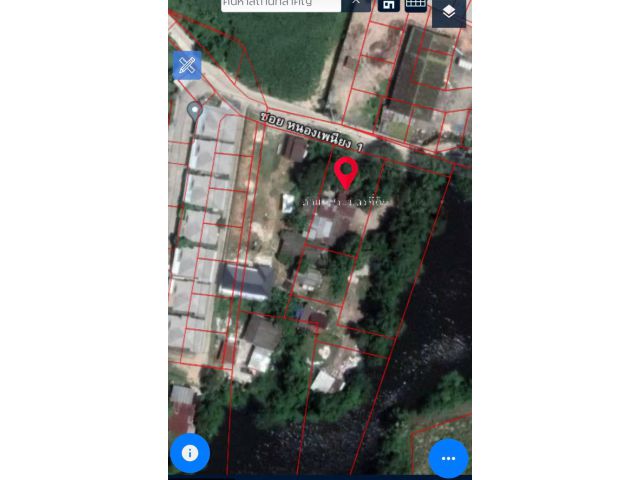Open the three-dot more options button

pyautogui.click(x=448, y=458)
